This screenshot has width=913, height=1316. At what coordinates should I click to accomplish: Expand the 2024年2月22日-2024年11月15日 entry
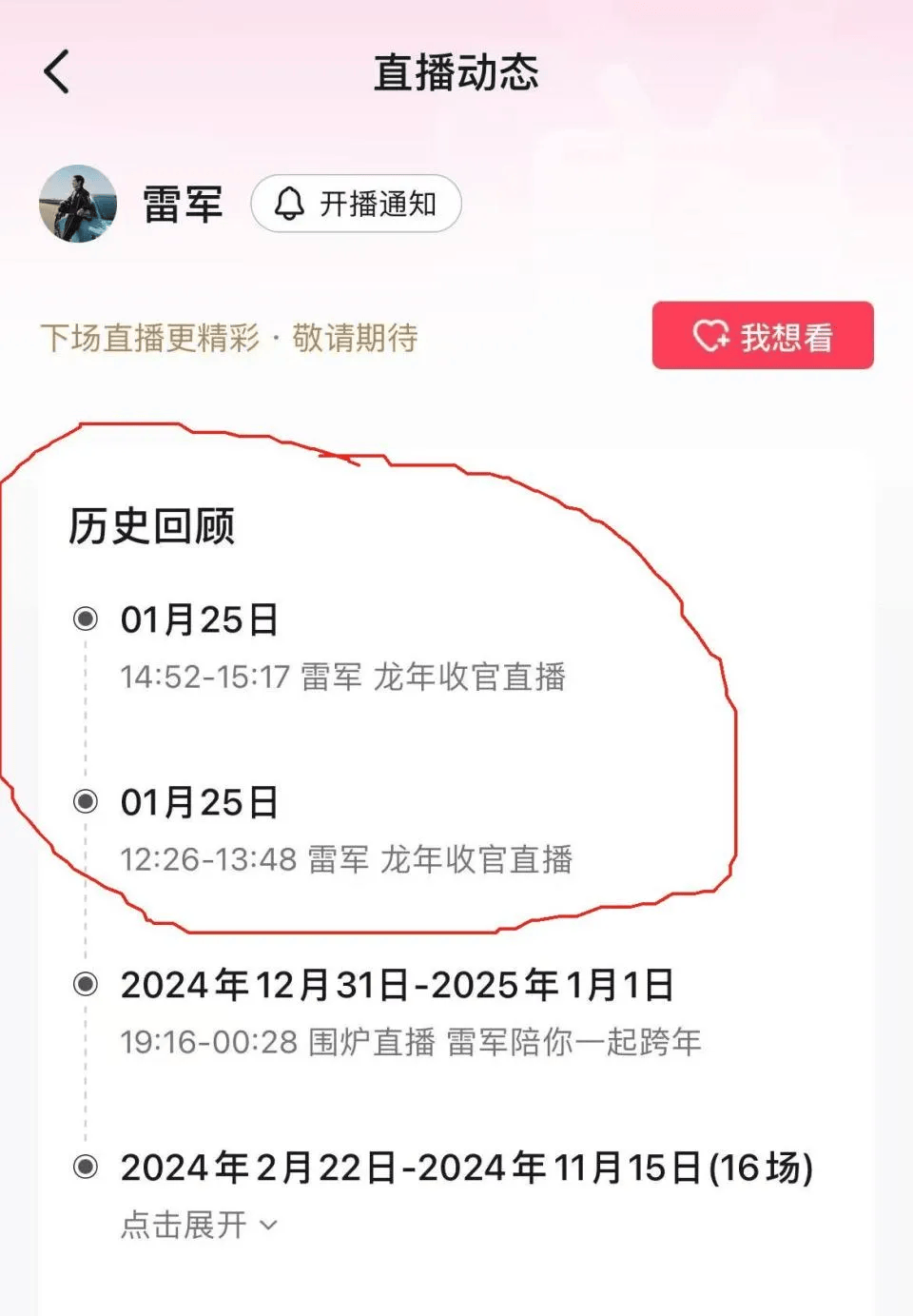coord(465,1168)
